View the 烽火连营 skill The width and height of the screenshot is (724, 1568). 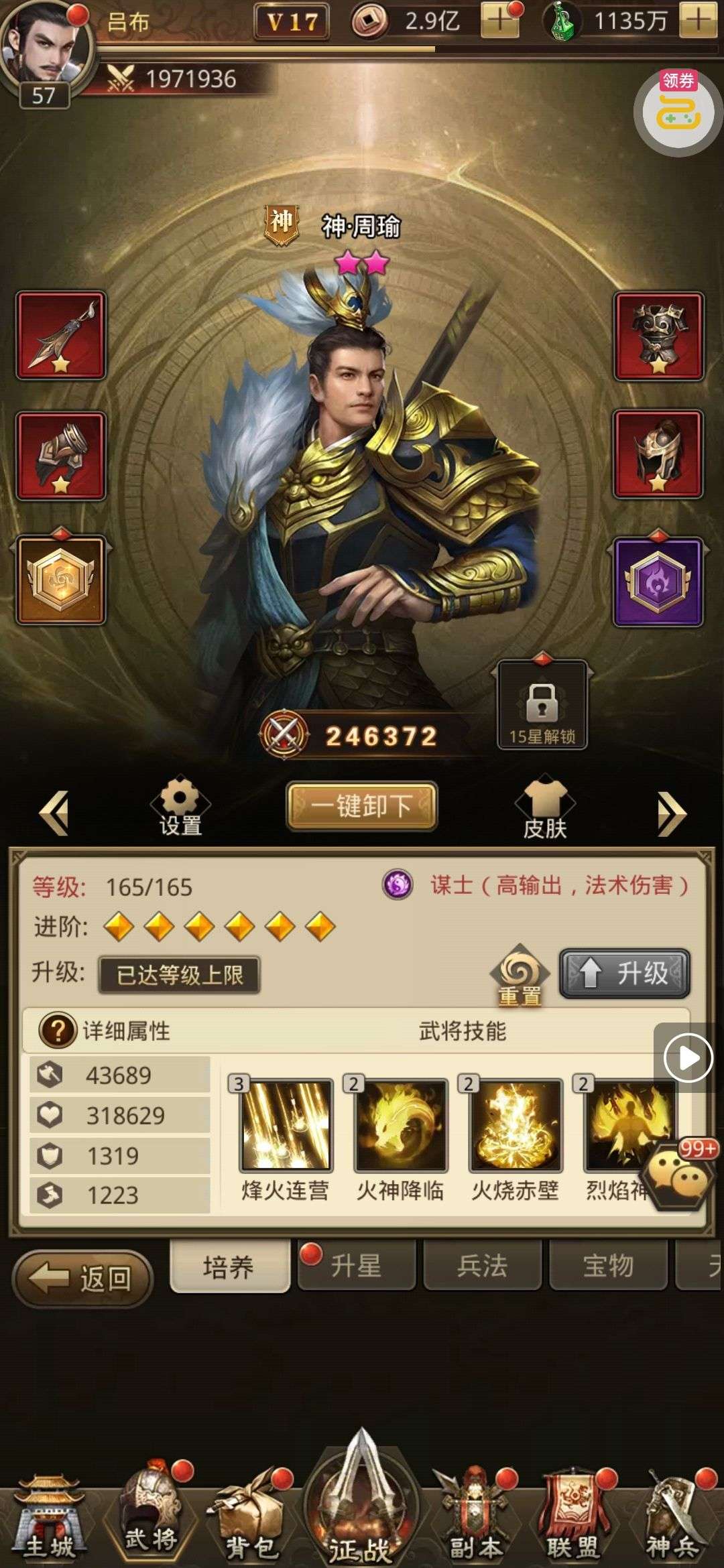[x=285, y=1126]
